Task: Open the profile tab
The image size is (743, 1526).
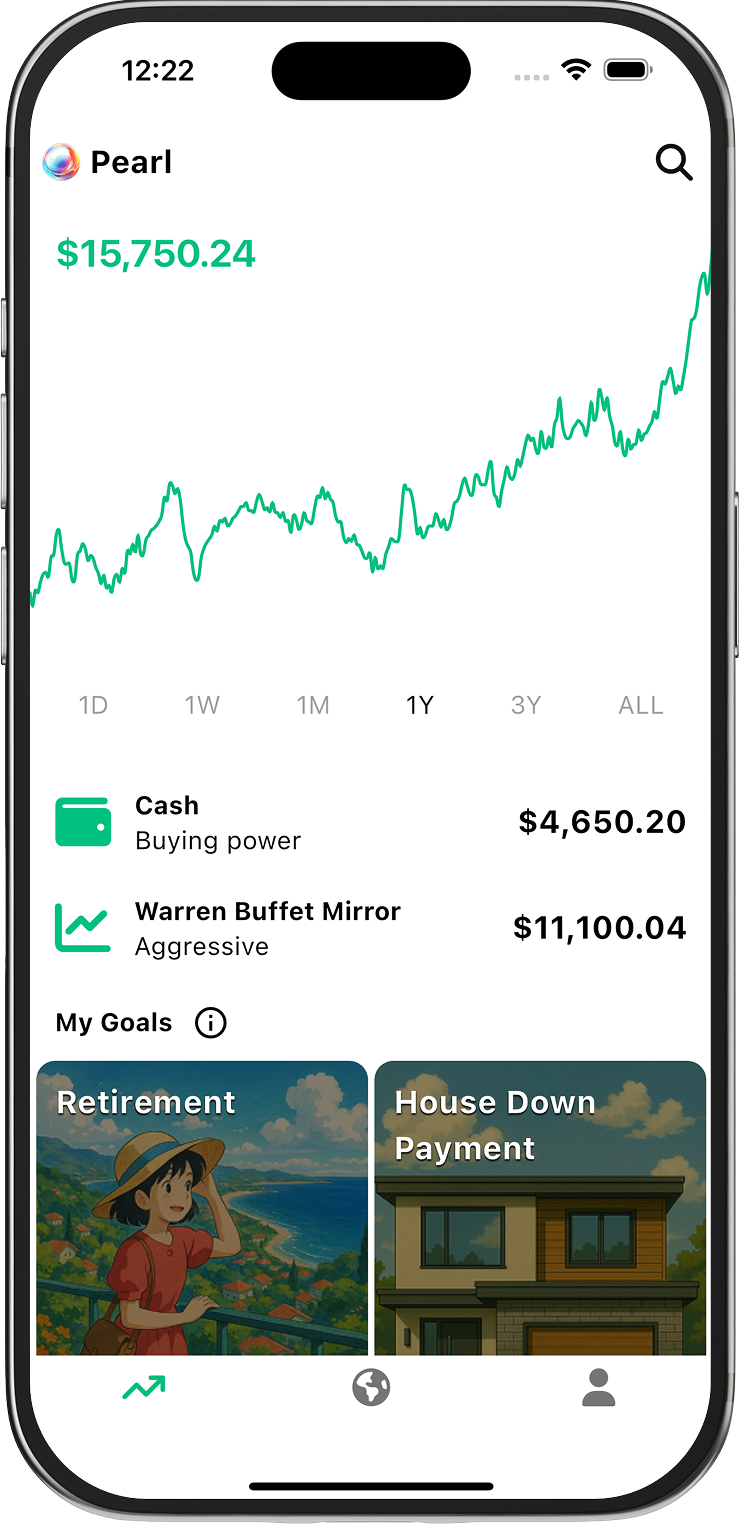Action: [x=598, y=1388]
